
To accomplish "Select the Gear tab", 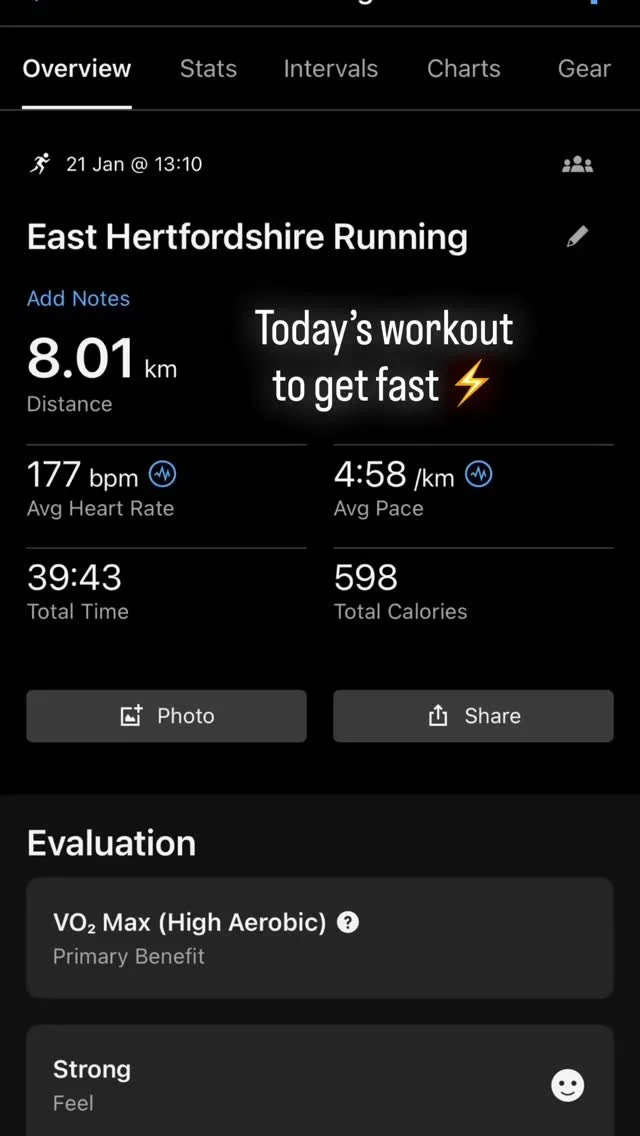I will (584, 69).
